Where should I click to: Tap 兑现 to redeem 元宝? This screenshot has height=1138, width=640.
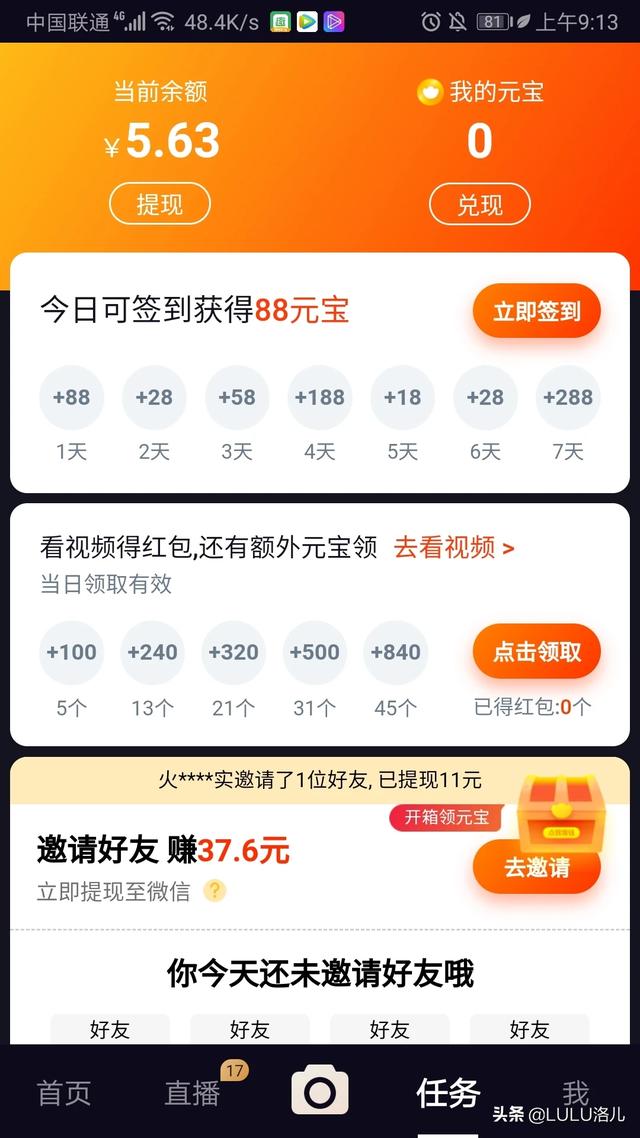click(479, 204)
